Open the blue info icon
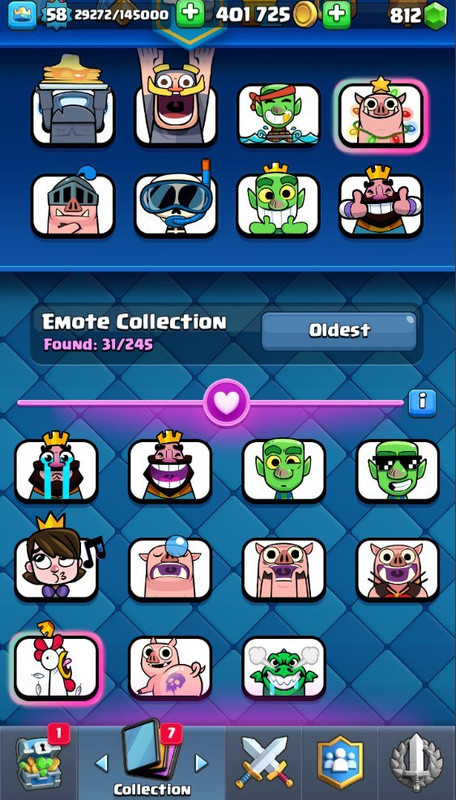Viewport: 456px width, 800px height. coord(422,403)
